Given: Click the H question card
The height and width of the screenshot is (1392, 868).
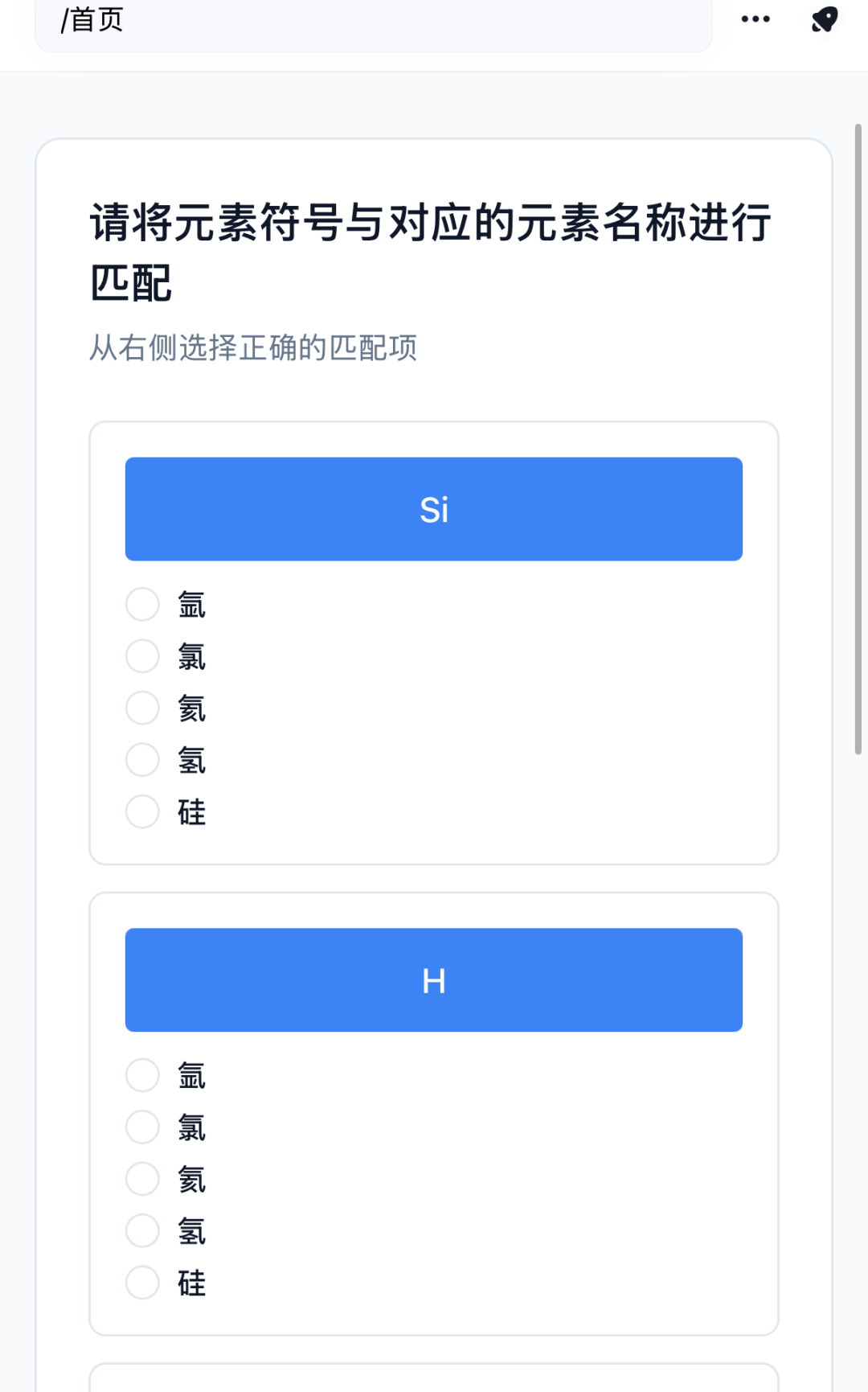Looking at the screenshot, I should click(434, 1110).
